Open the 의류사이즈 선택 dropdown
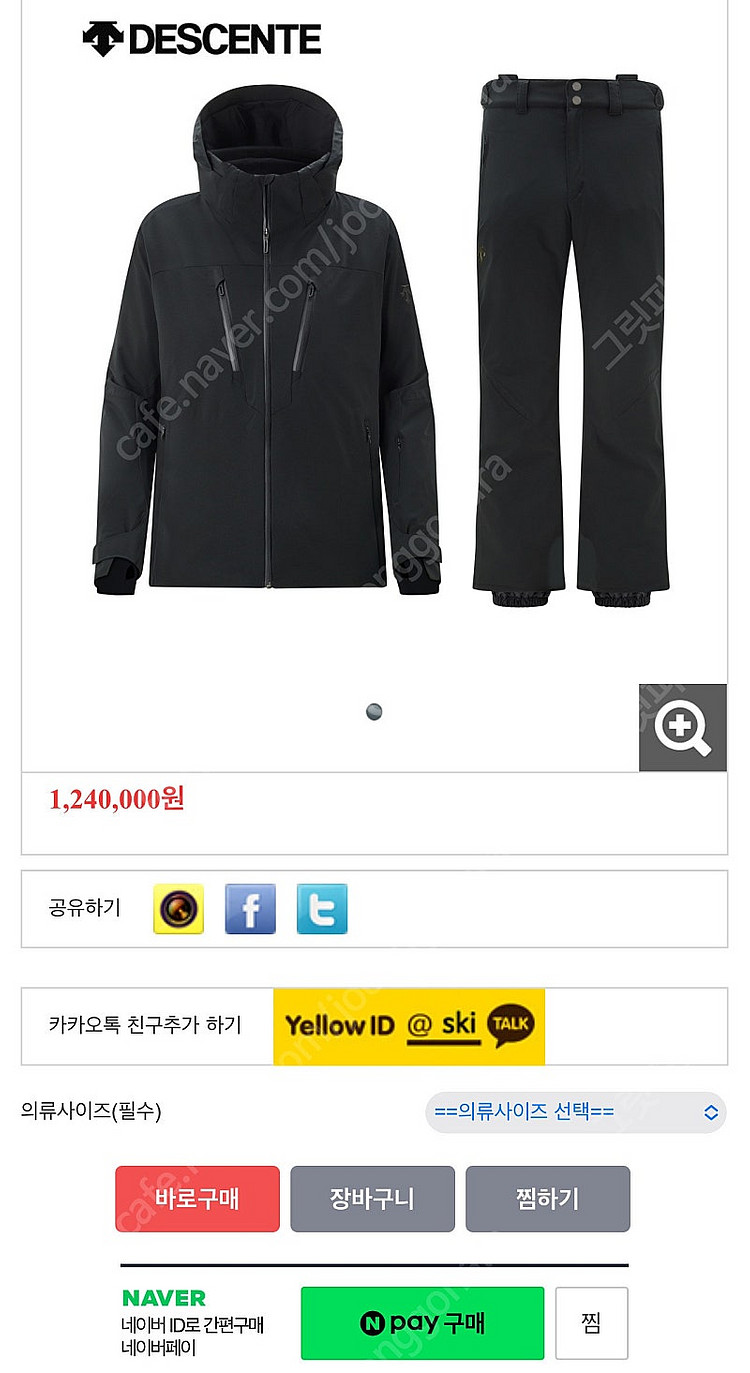Image resolution: width=750 pixels, height=1373 pixels. (575, 1112)
